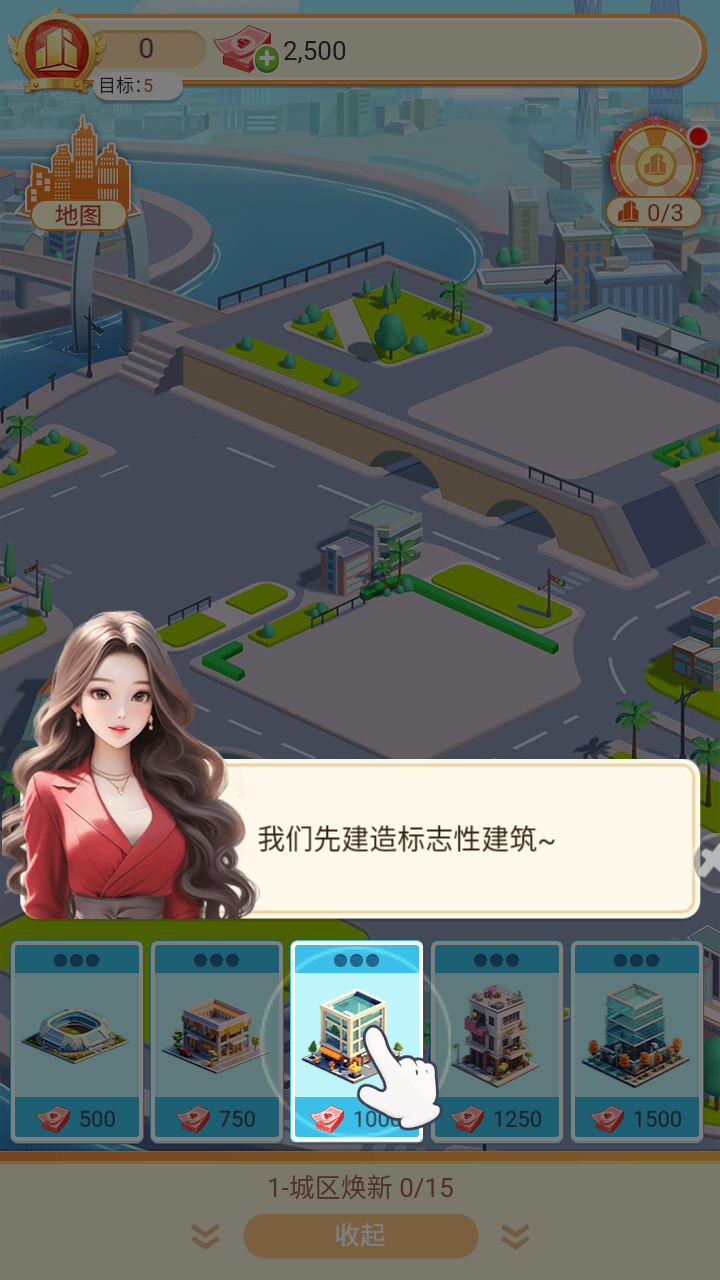Close the tutorial dialog bubble

[x=709, y=861]
